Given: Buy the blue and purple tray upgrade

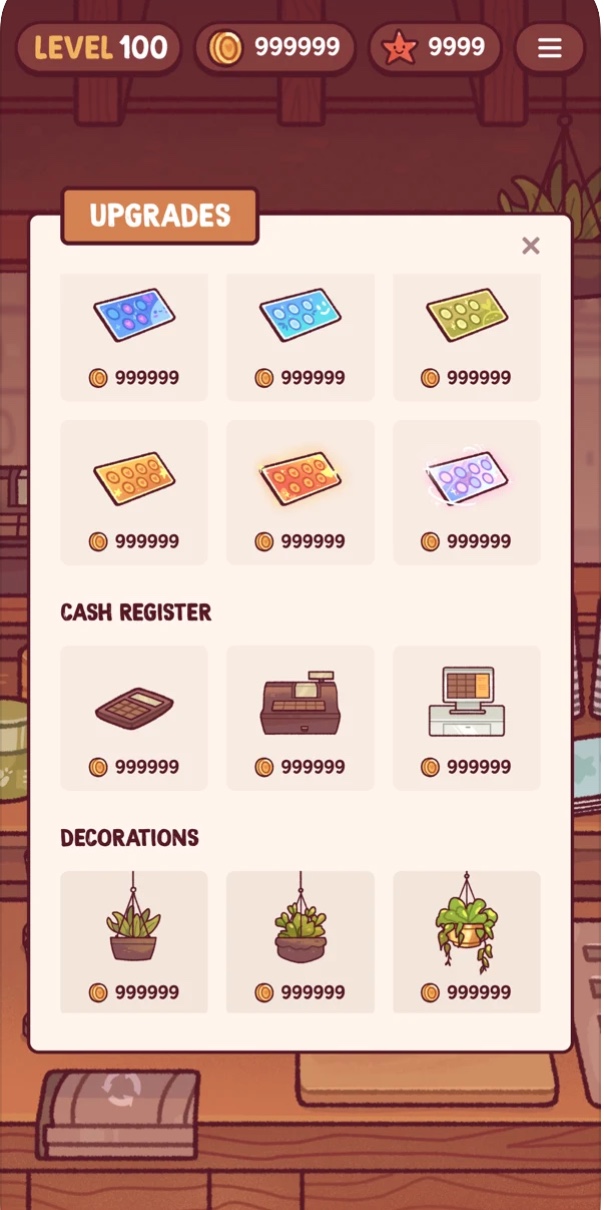Looking at the screenshot, I should coord(134,335).
